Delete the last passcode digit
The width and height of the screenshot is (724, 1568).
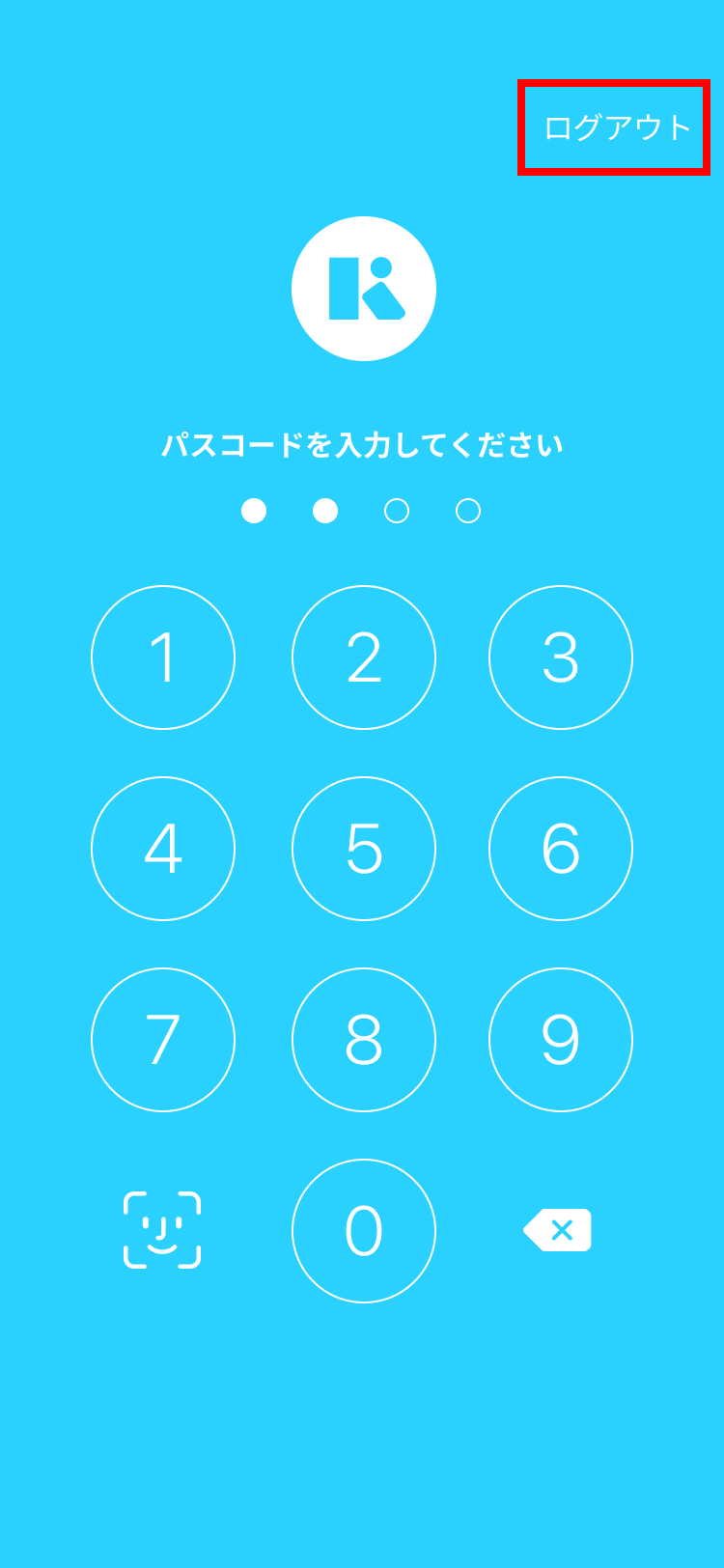point(558,1230)
